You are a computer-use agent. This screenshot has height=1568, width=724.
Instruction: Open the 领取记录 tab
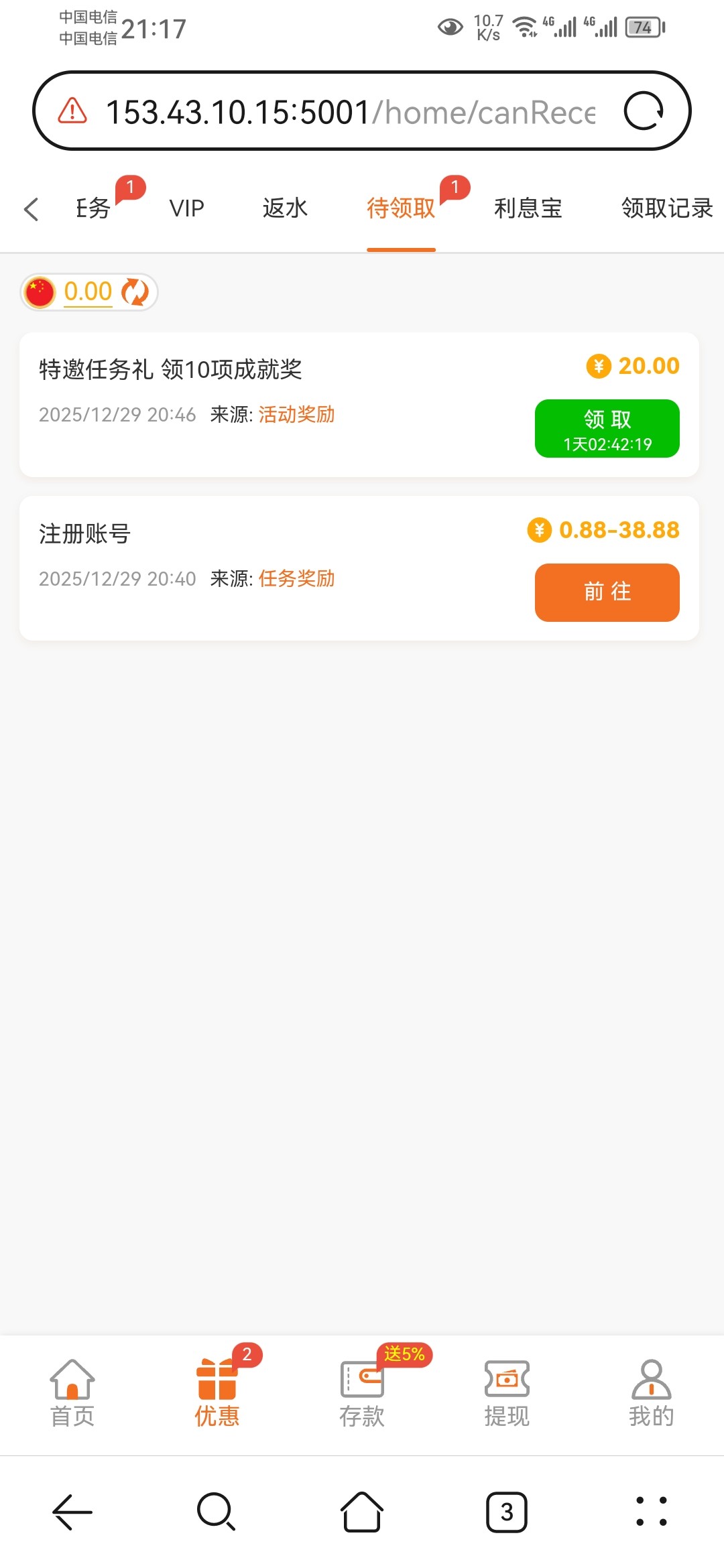click(666, 208)
